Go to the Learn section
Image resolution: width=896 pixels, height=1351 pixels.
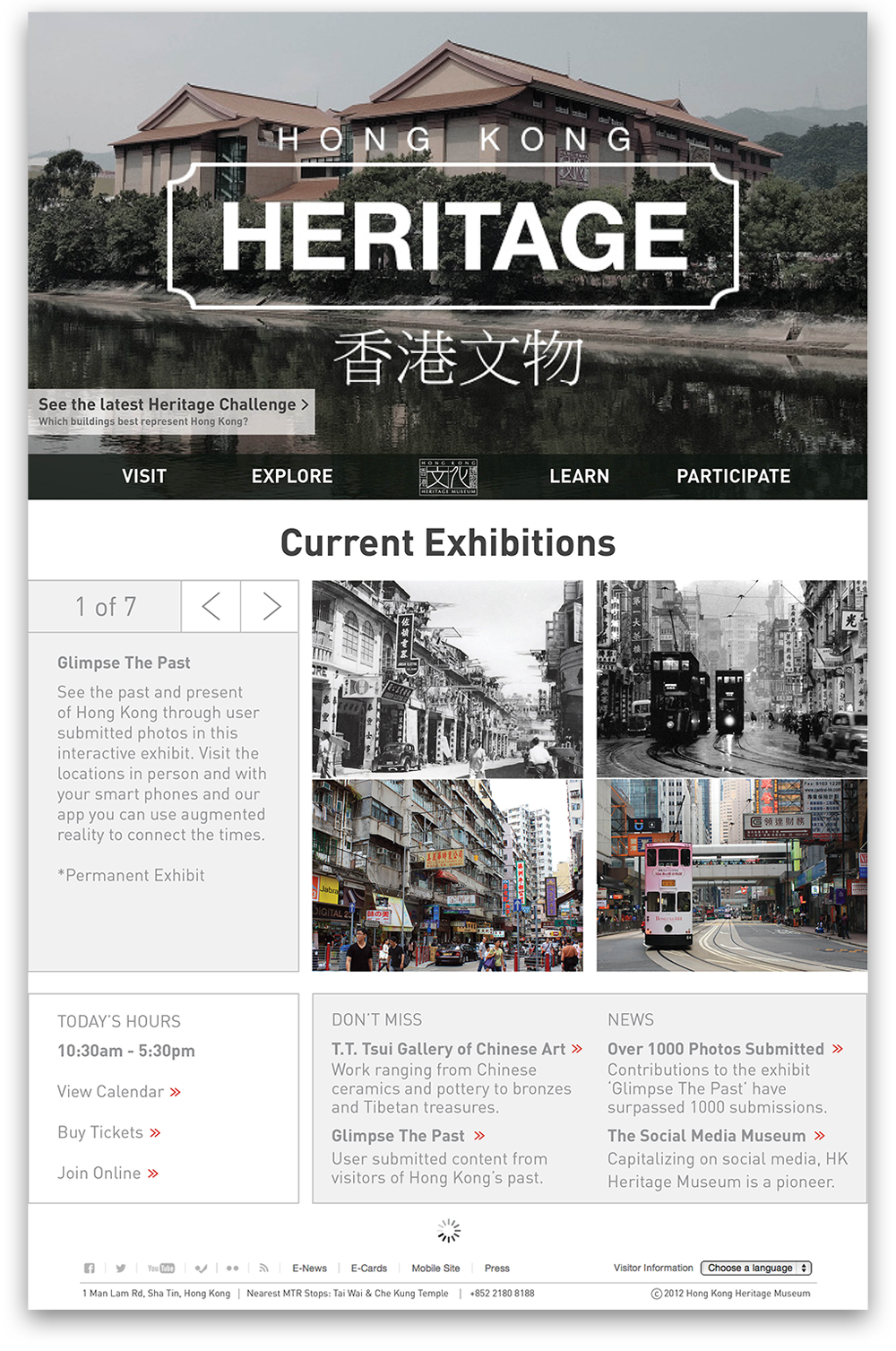point(579,477)
